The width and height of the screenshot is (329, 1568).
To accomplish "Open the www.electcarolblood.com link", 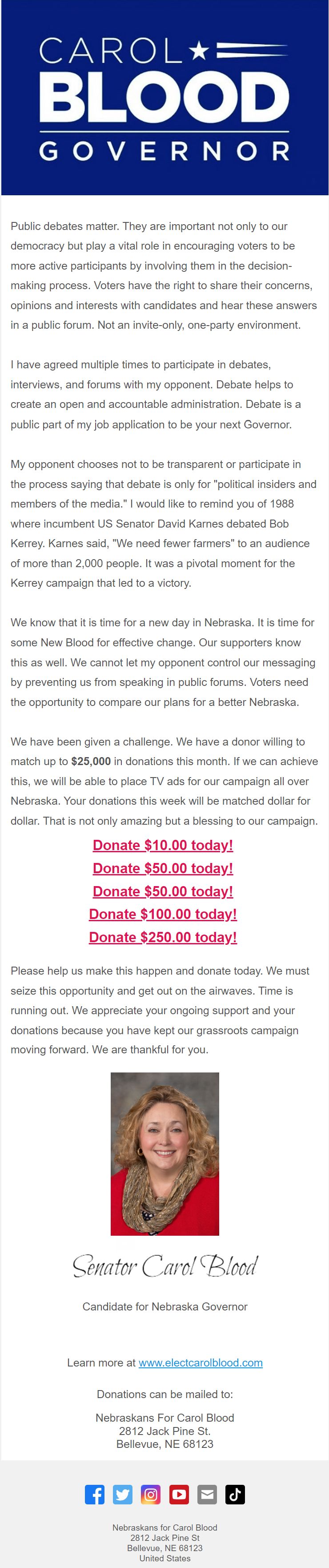I will click(x=201, y=1363).
